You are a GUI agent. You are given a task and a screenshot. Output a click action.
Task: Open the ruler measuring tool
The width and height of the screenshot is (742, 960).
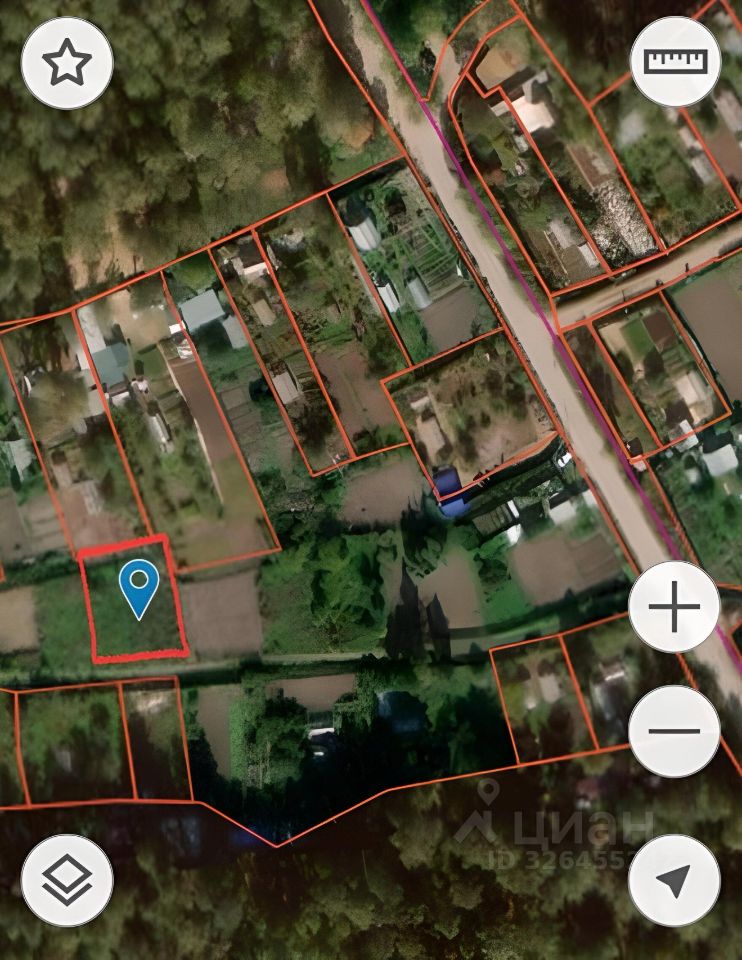point(675,61)
